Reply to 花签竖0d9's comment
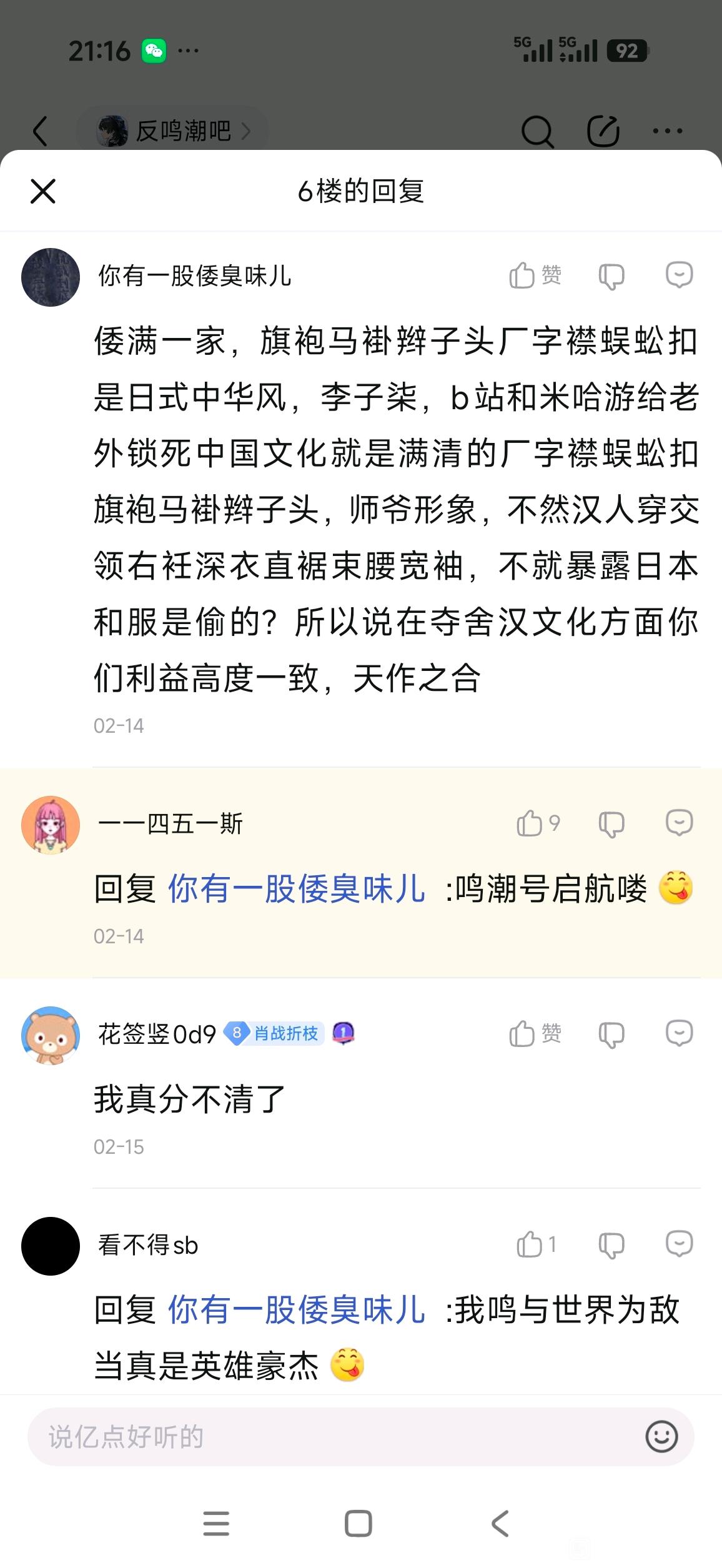 pyautogui.click(x=679, y=1033)
